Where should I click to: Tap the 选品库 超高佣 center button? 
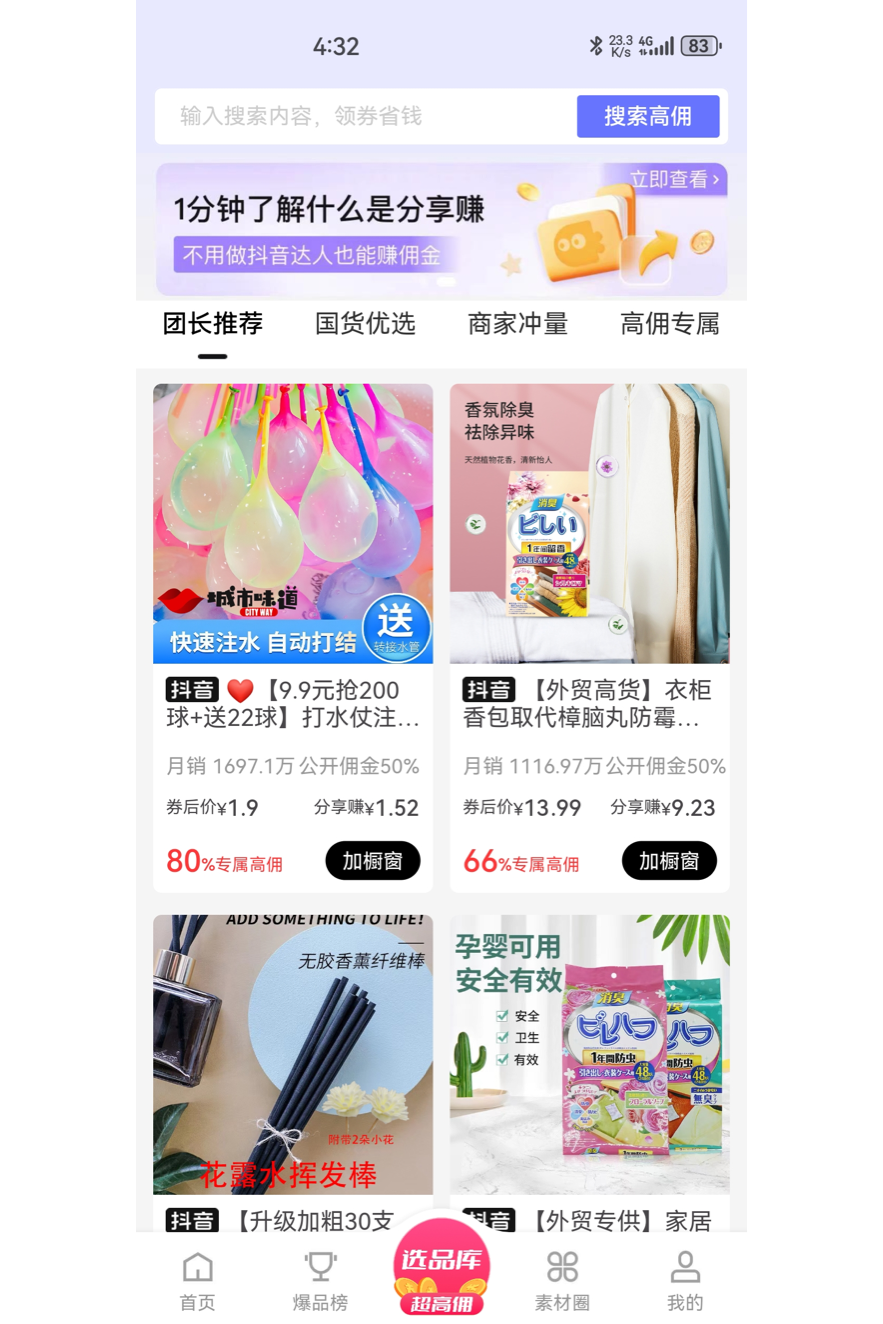tap(441, 1270)
